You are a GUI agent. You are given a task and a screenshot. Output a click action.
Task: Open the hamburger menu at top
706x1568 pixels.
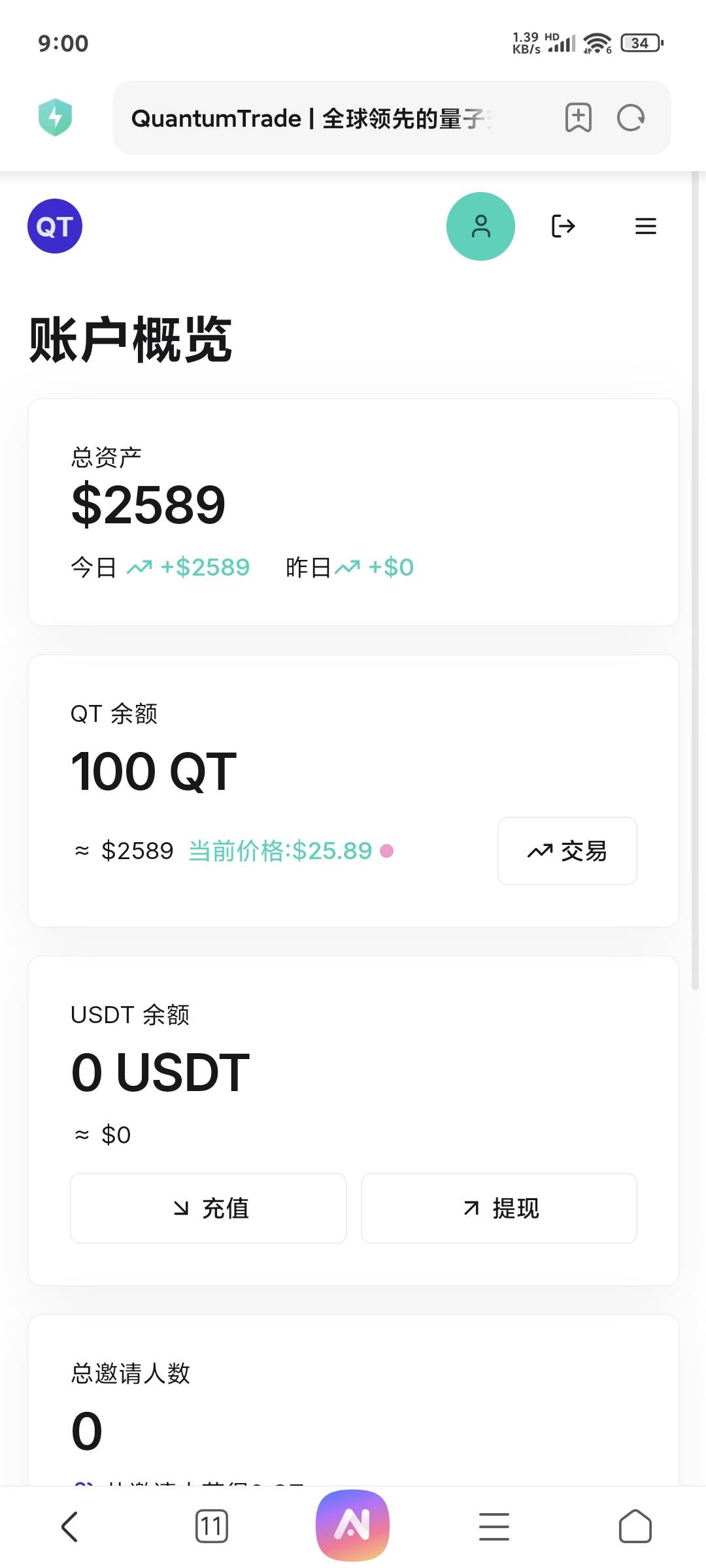tap(645, 226)
